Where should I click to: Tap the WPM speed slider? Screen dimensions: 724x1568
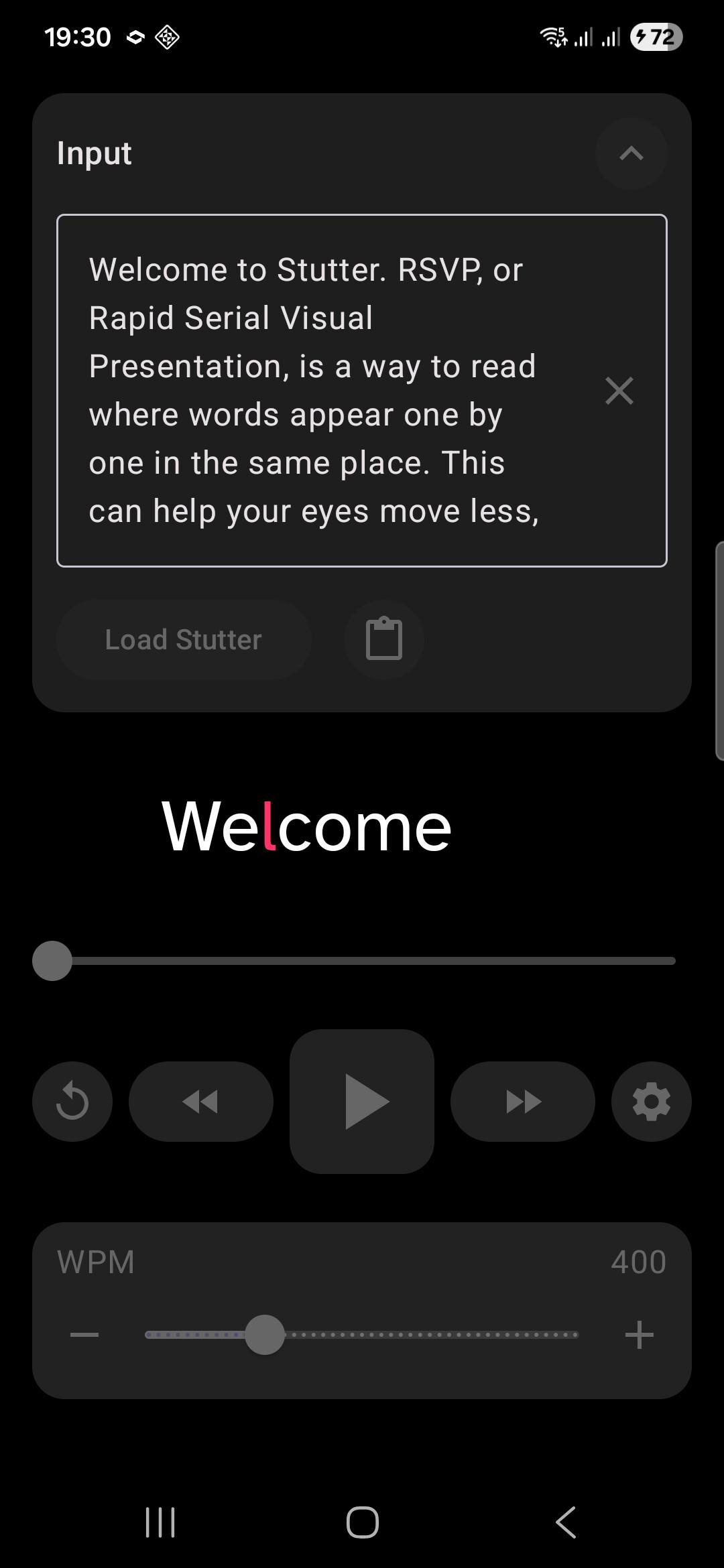click(362, 1335)
